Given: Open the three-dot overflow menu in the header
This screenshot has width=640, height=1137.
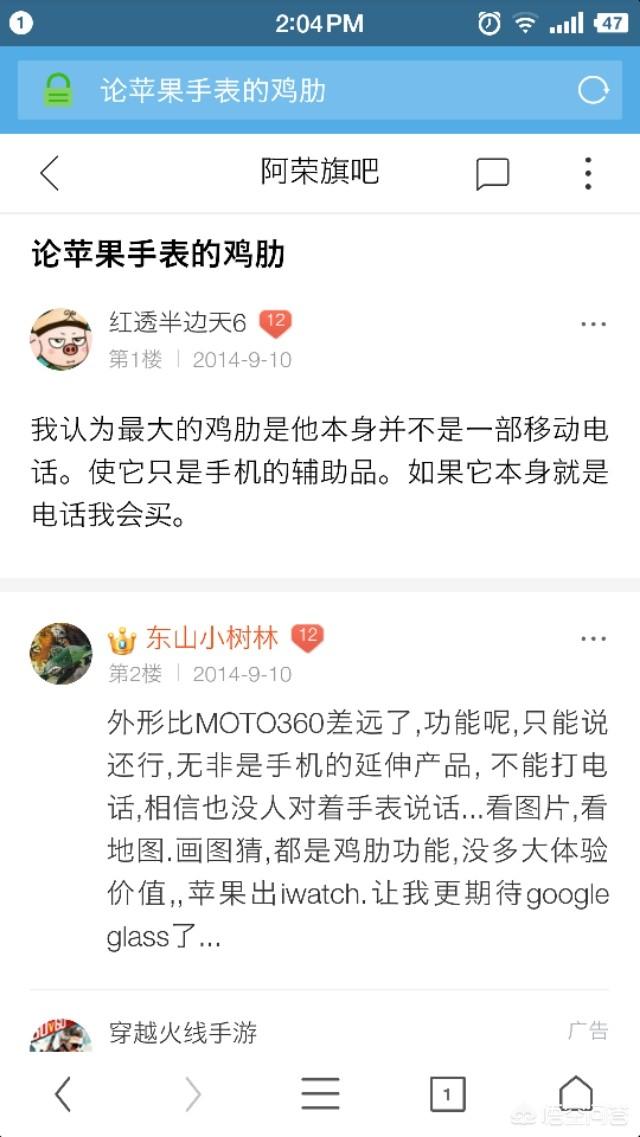Looking at the screenshot, I should point(588,173).
